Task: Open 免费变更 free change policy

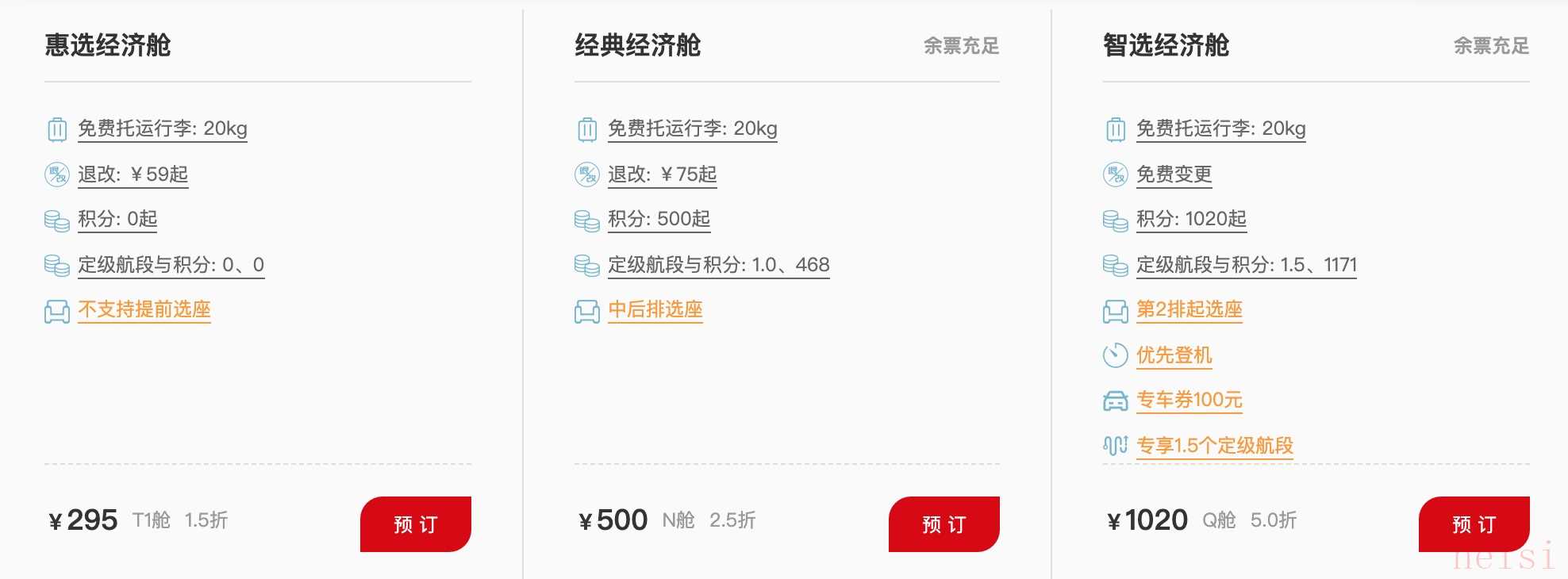Action: (x=1174, y=174)
